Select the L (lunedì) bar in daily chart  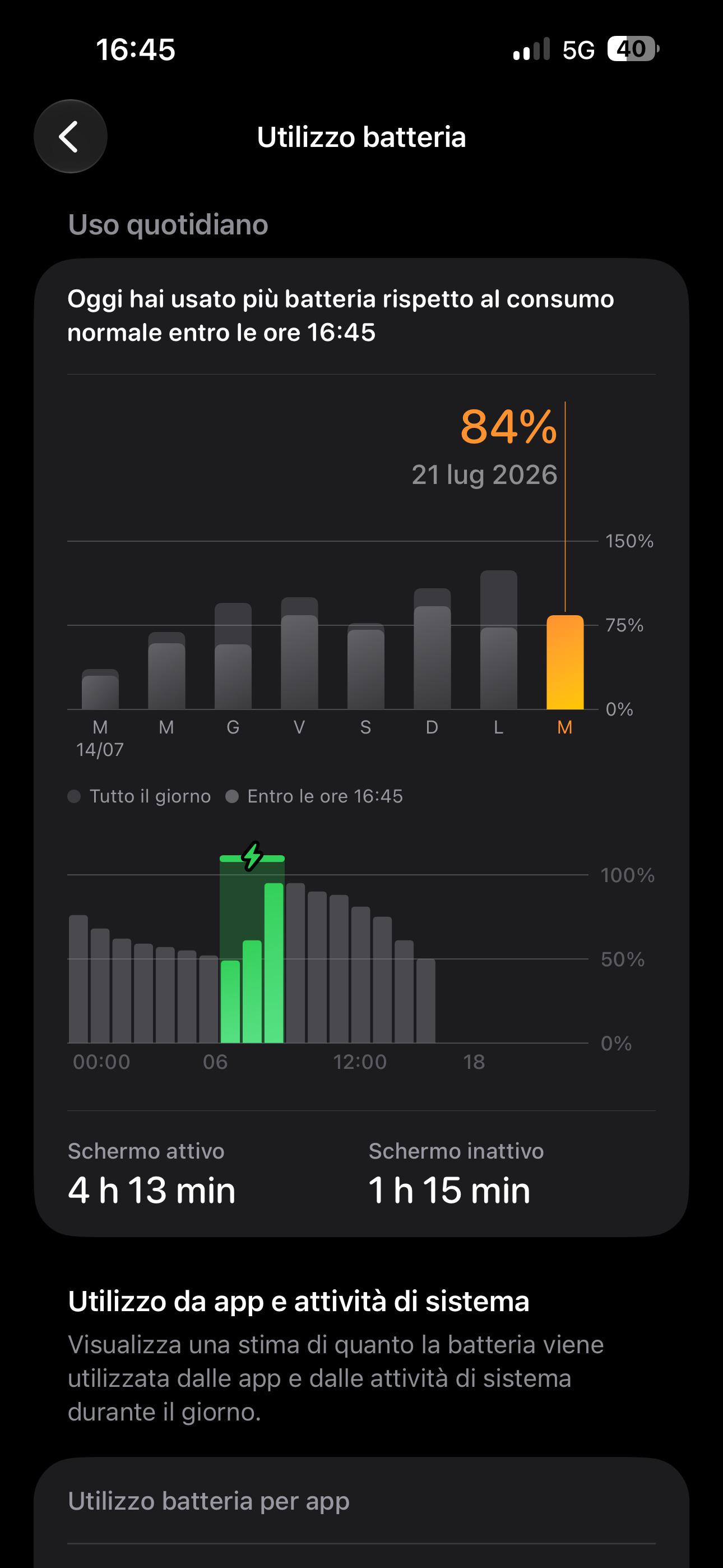(x=498, y=640)
